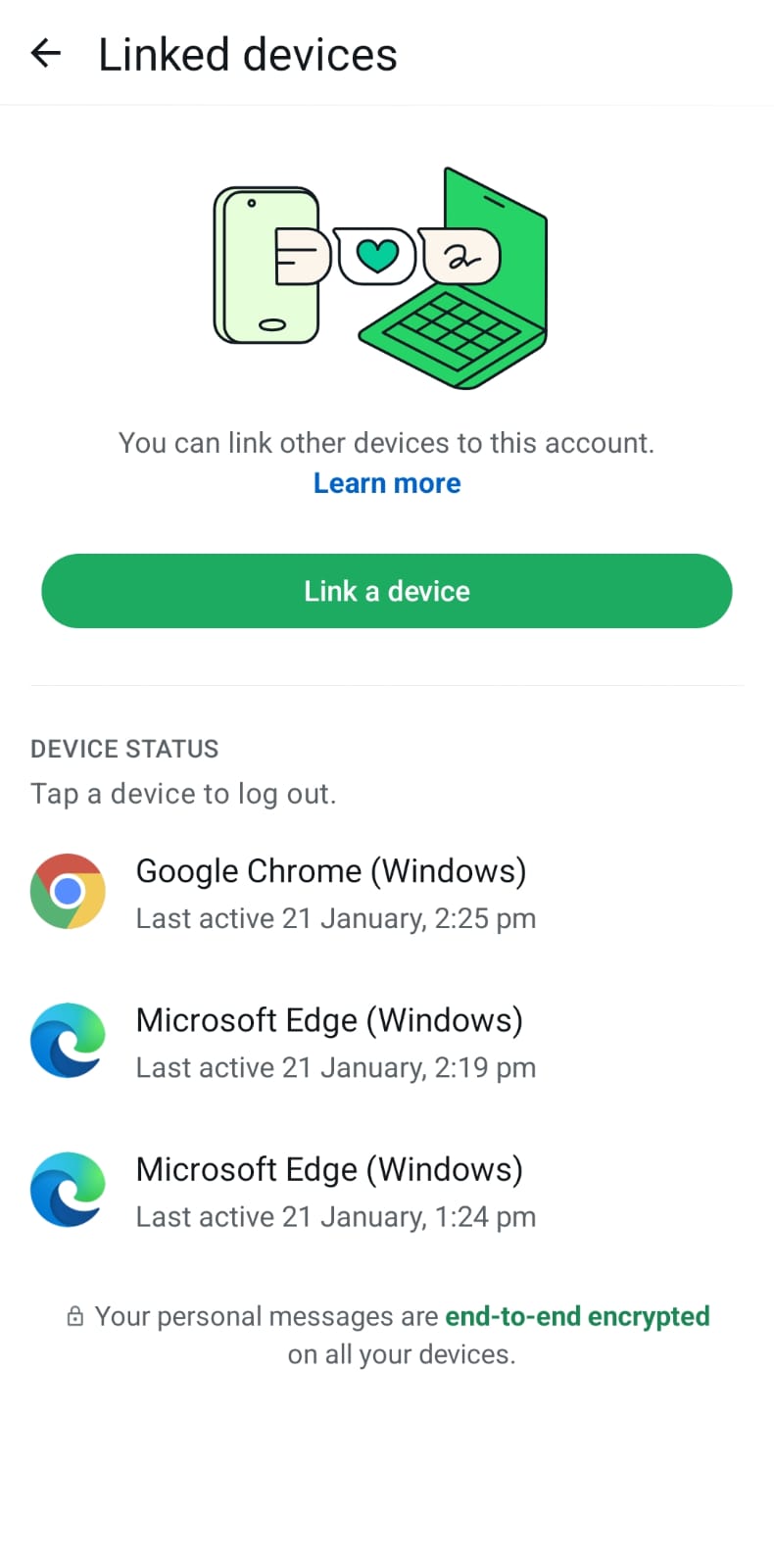Click You can link other devices text

(386, 442)
